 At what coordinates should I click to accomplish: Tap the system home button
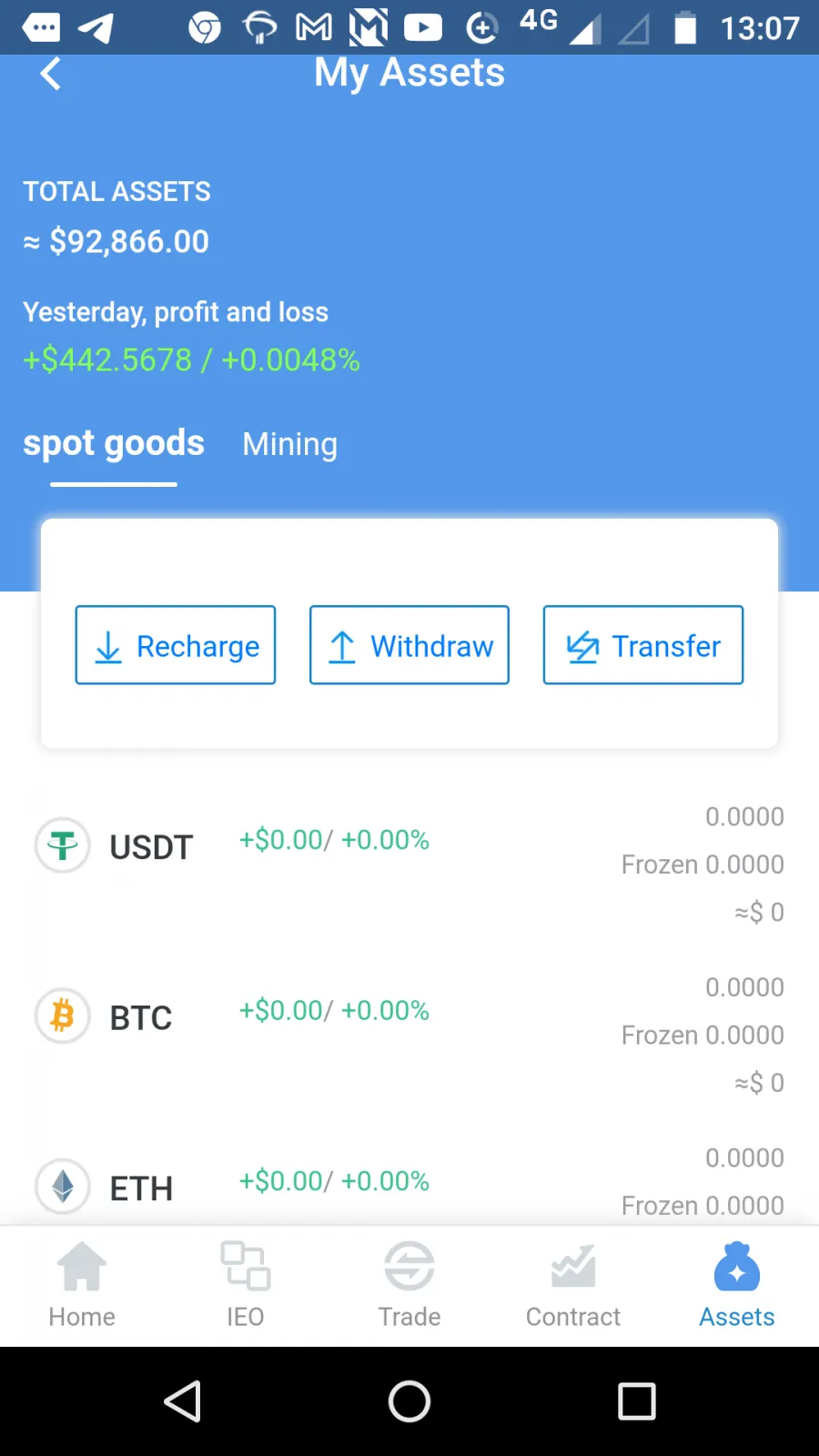(x=409, y=1401)
